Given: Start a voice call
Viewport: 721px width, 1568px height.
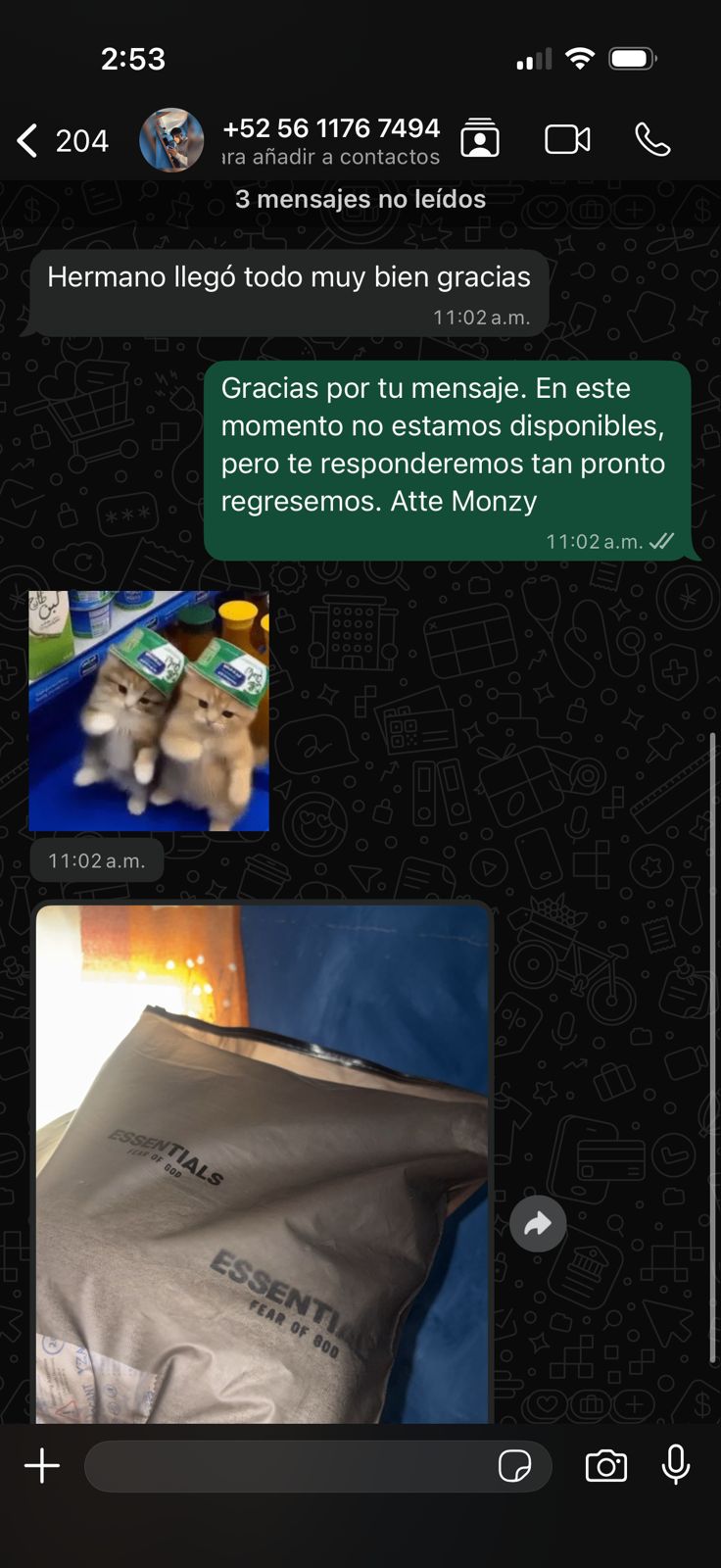Looking at the screenshot, I should (652, 140).
